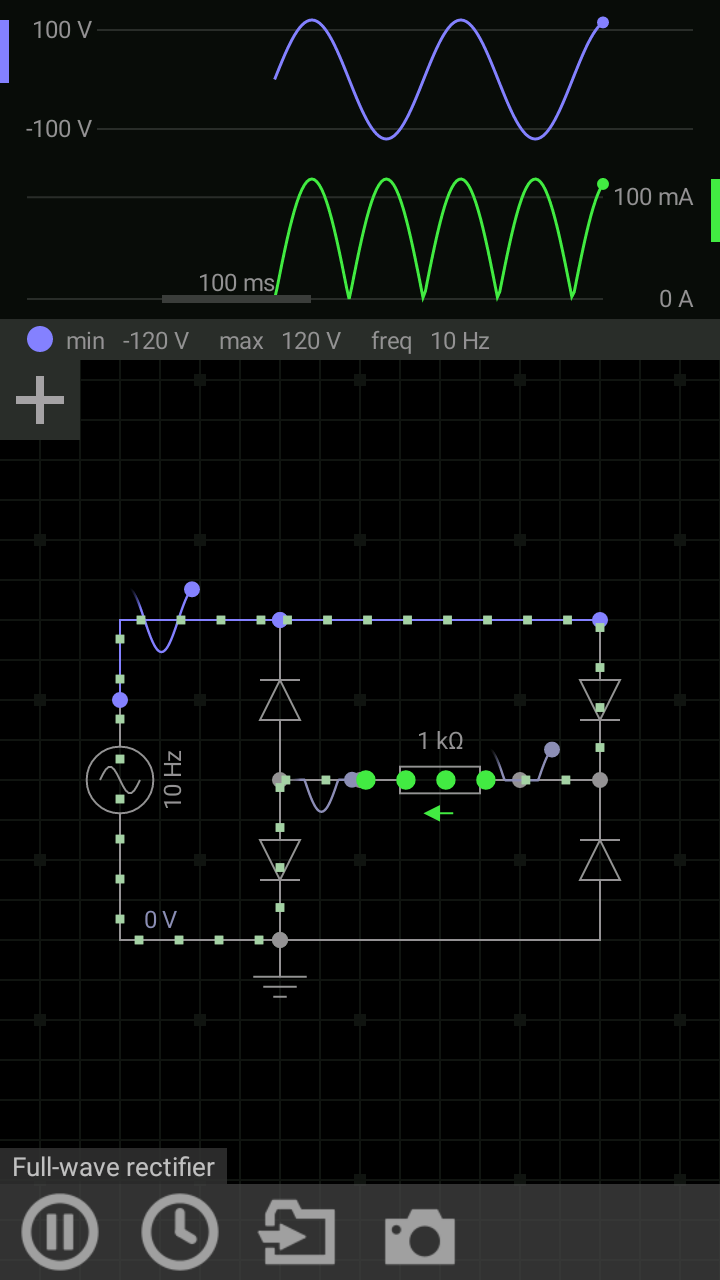Open the max 120 V parameter editor
This screenshot has height=1280, width=720.
click(x=311, y=341)
